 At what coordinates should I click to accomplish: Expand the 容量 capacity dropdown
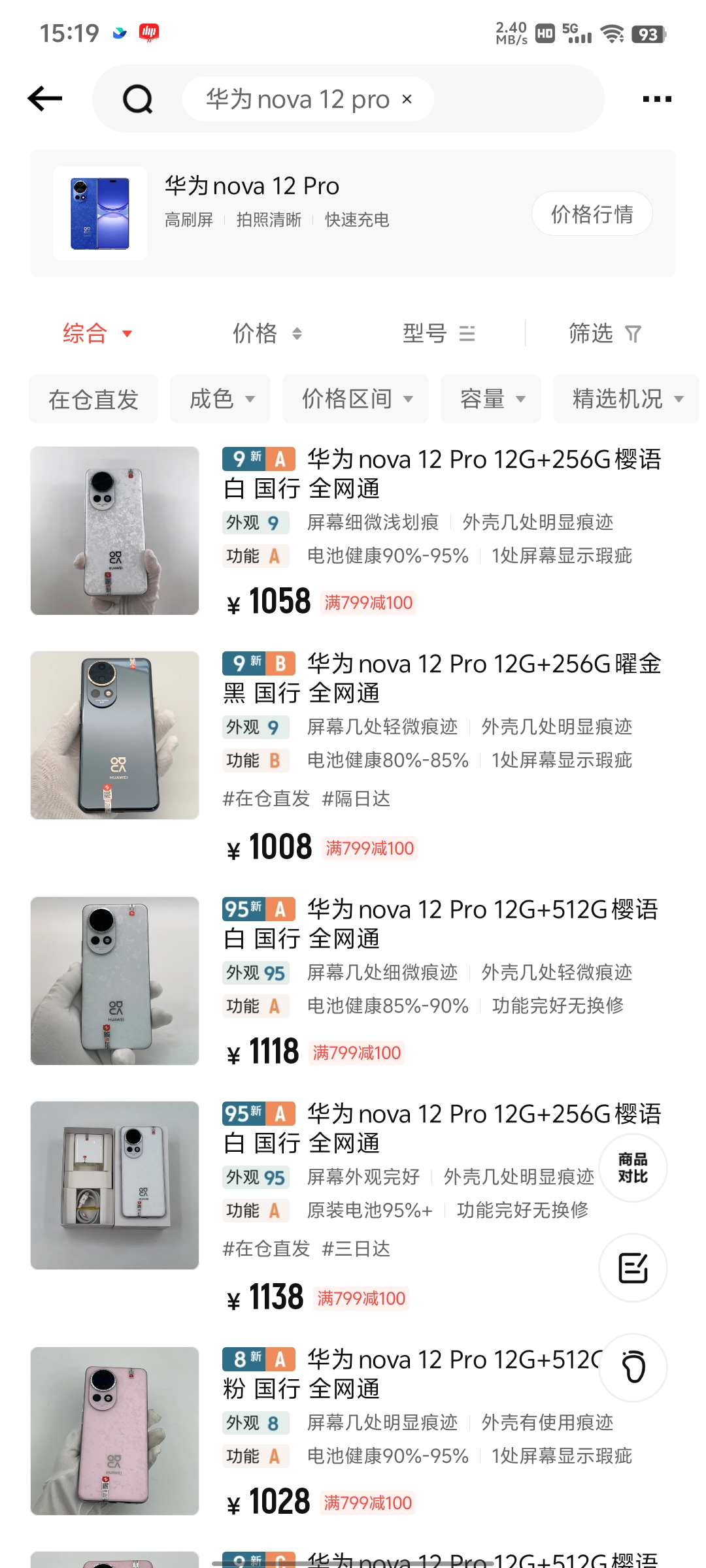[491, 399]
